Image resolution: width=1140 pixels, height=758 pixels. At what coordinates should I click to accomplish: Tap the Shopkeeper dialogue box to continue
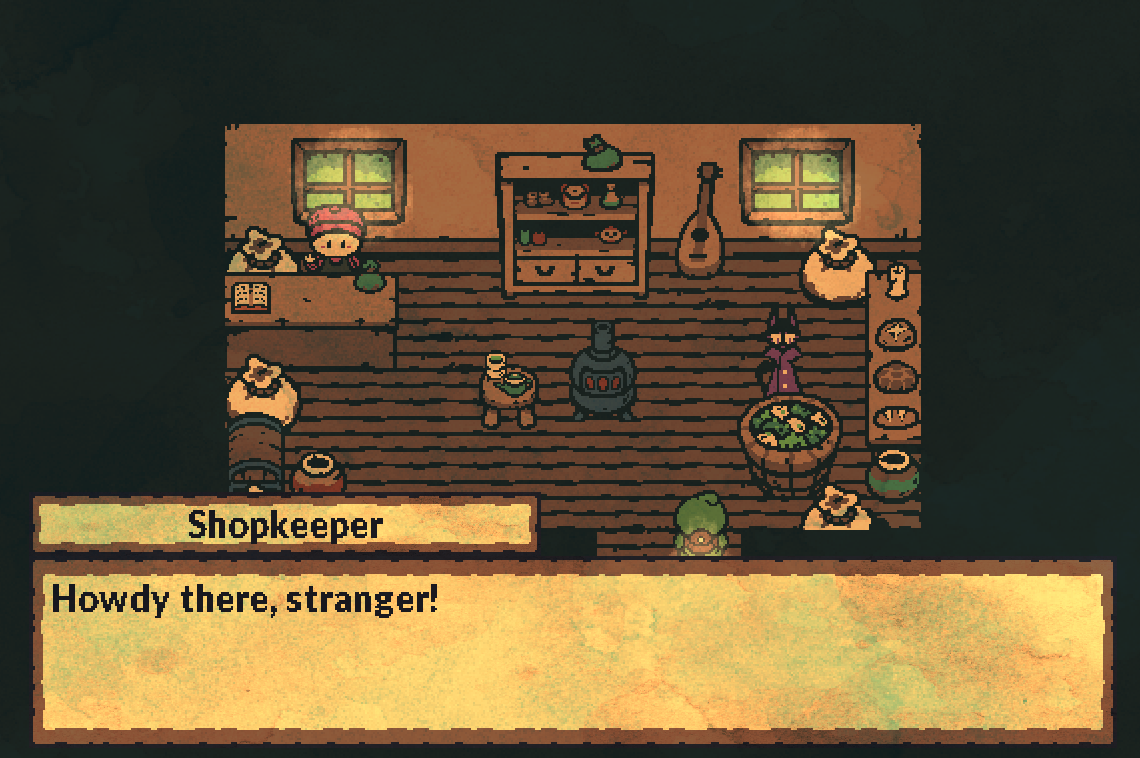573,652
